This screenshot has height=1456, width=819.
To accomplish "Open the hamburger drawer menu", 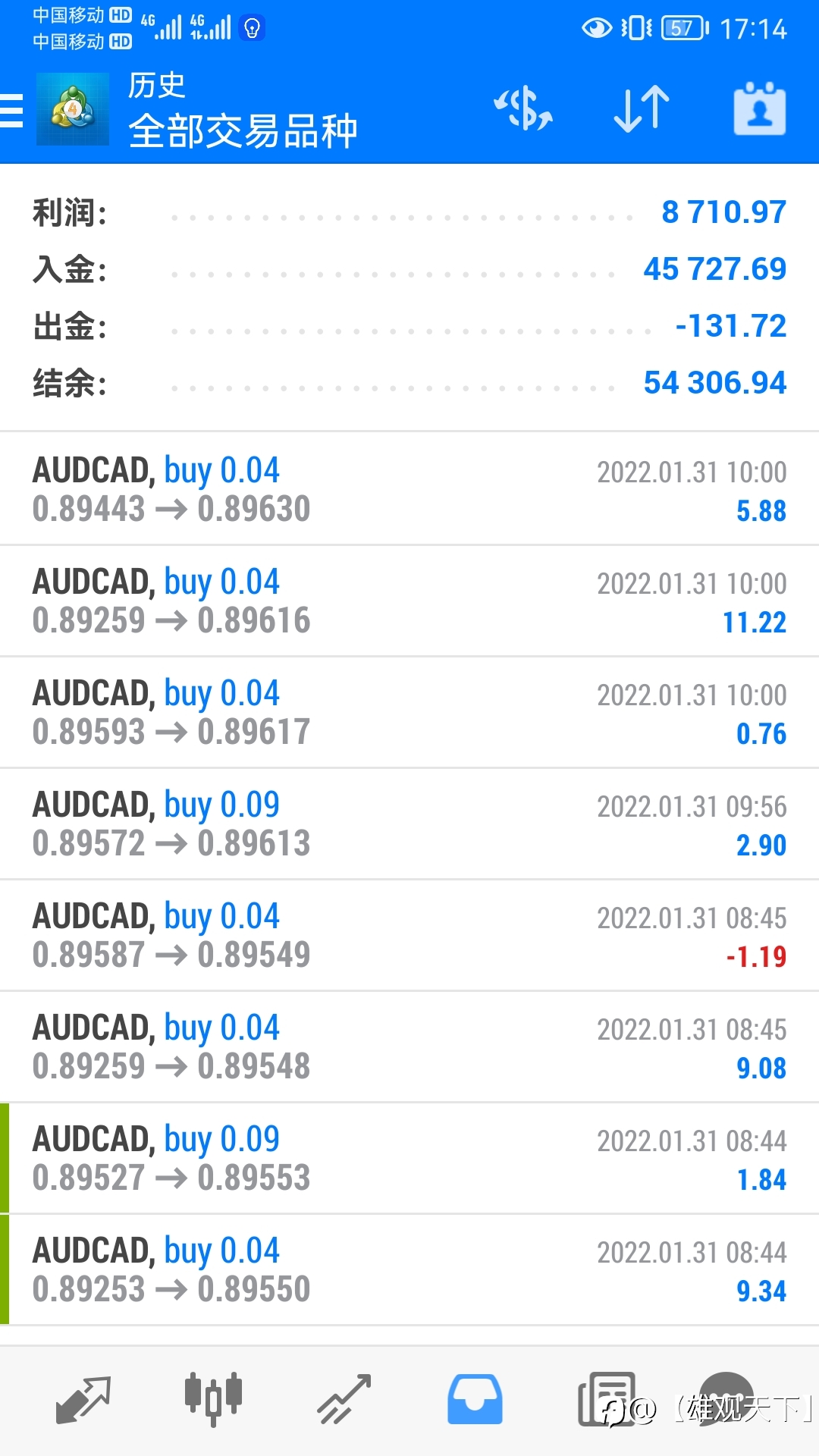I will coord(12,111).
